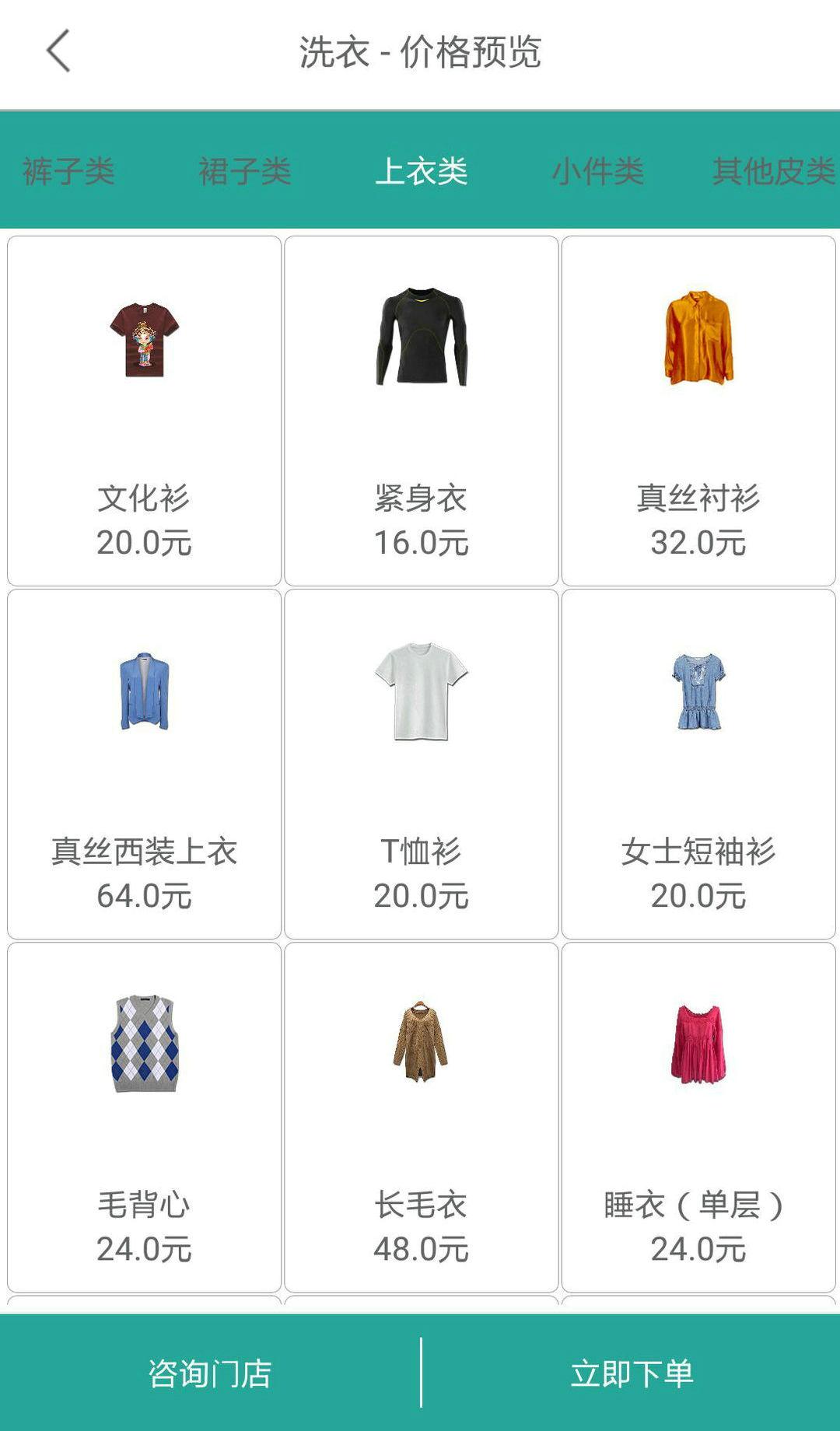Switch to the 裤子类 tab

(x=70, y=173)
